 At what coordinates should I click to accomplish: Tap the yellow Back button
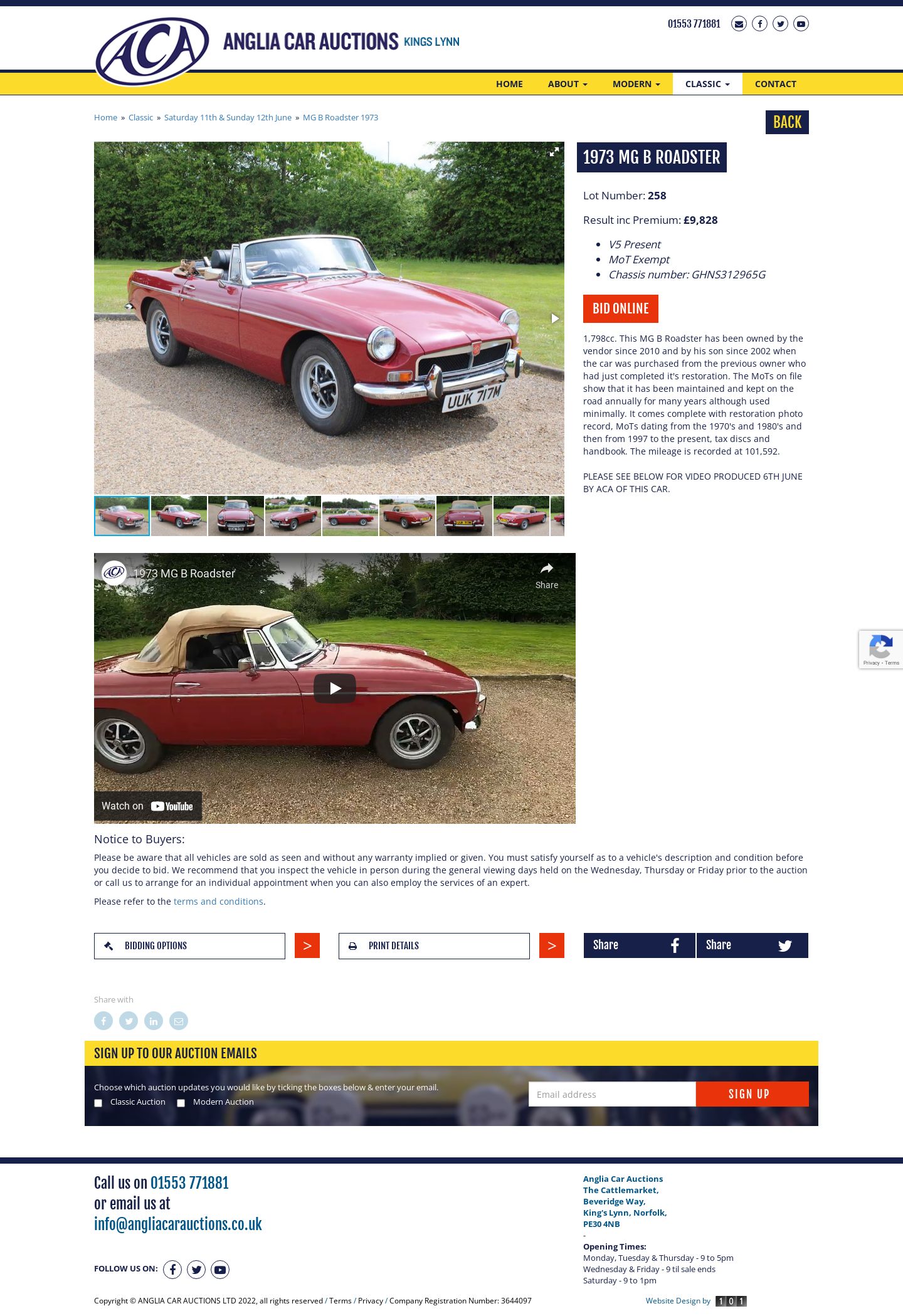tap(787, 122)
